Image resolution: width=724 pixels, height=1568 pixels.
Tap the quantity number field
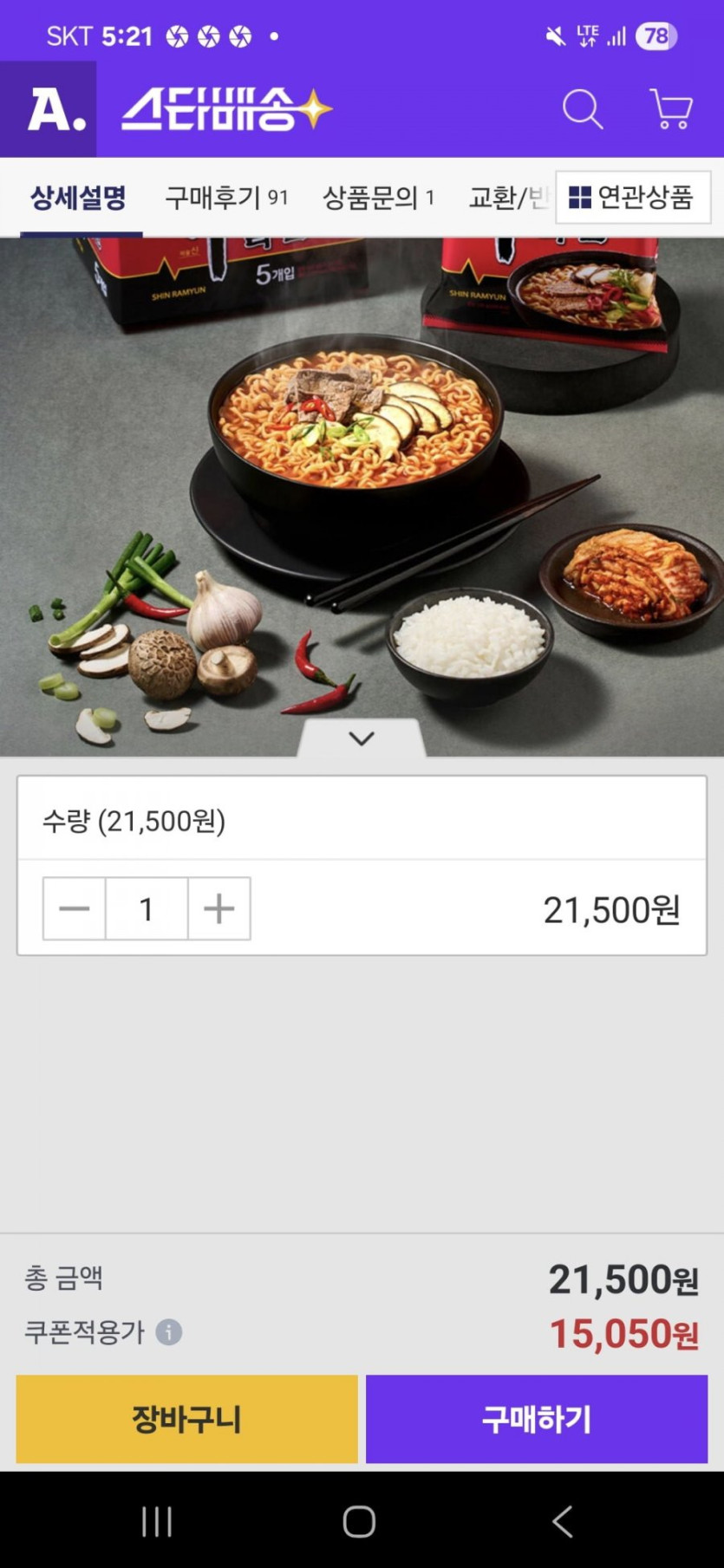(x=147, y=908)
